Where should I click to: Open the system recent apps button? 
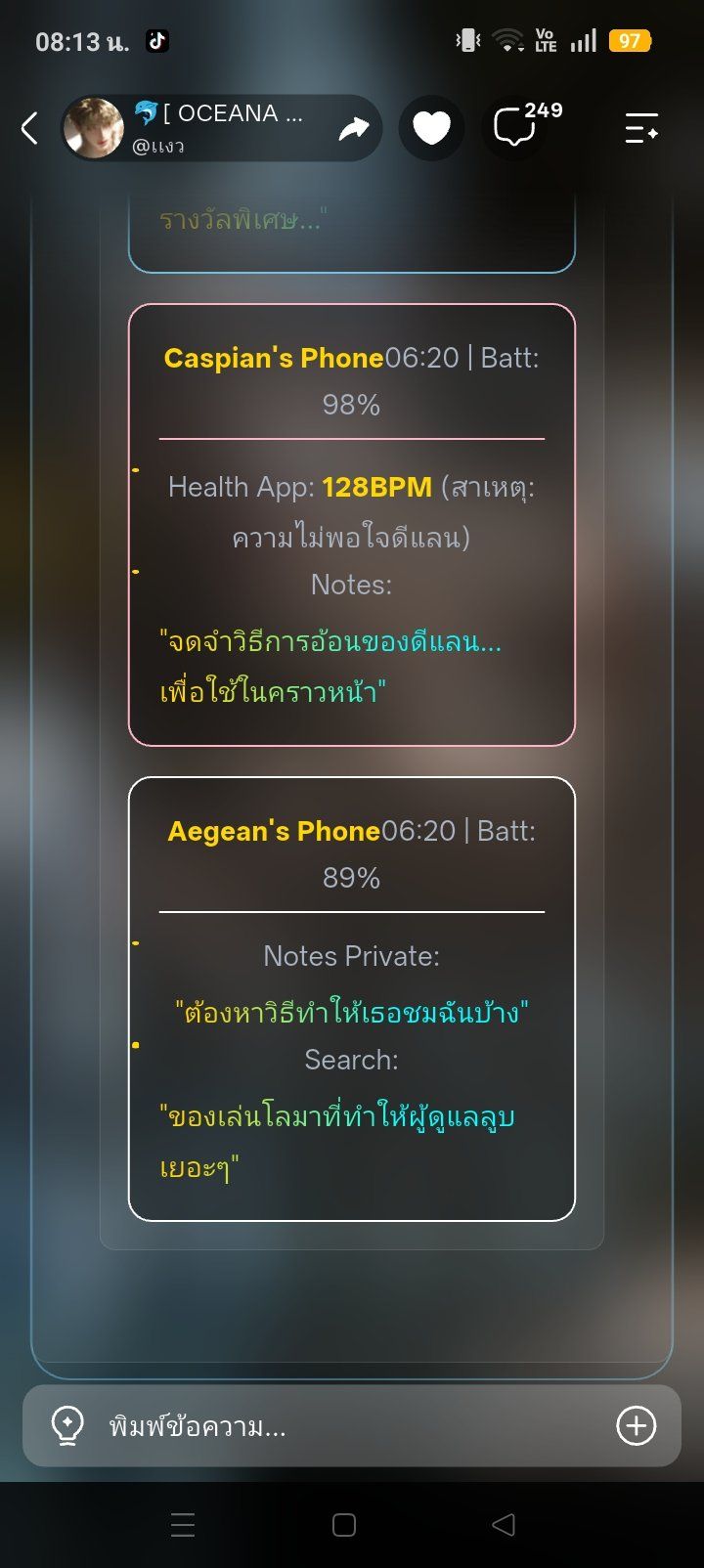(183, 1525)
